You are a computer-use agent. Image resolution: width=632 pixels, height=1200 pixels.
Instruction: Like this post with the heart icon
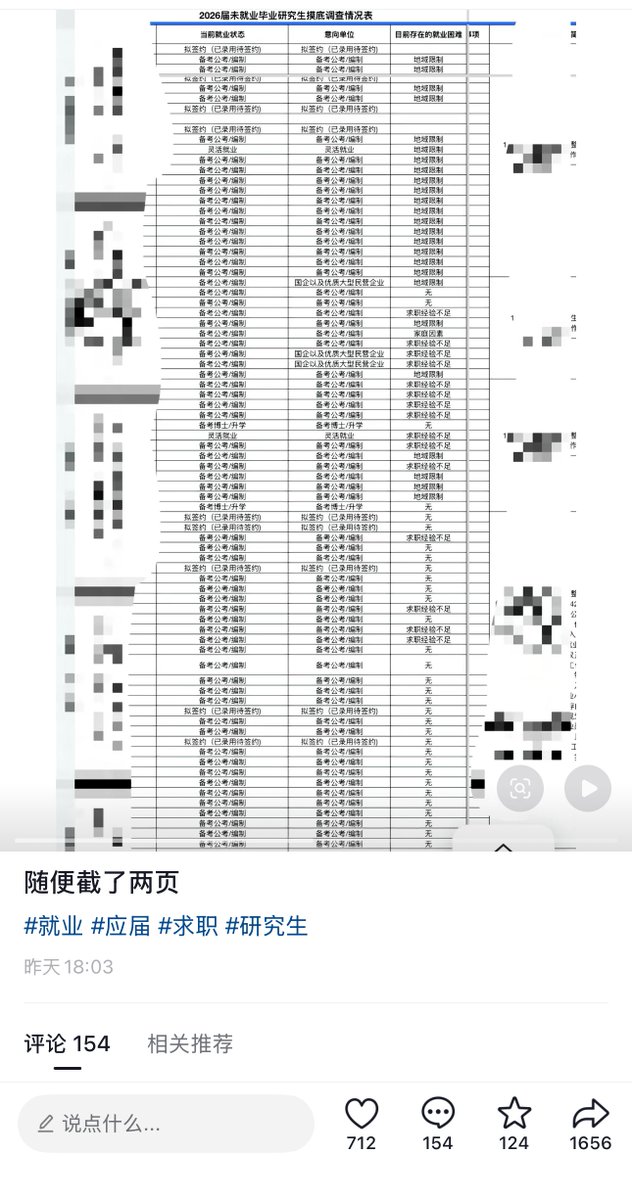tap(361, 1113)
